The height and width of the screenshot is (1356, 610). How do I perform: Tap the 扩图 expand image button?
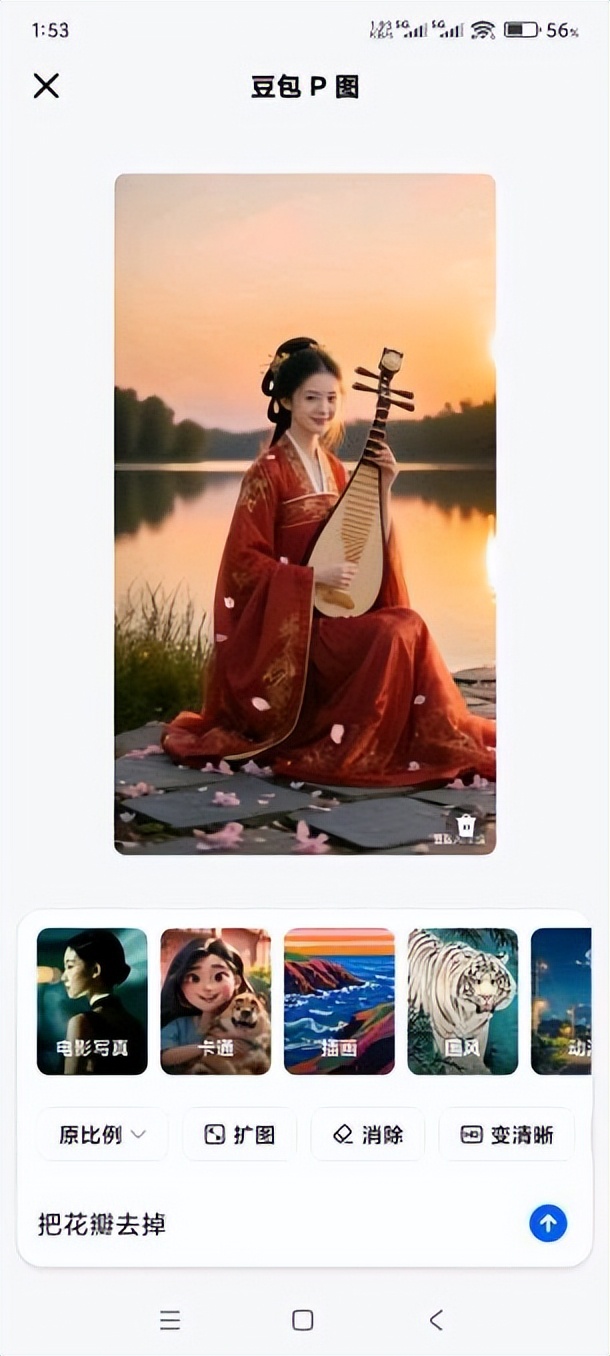click(x=239, y=1135)
